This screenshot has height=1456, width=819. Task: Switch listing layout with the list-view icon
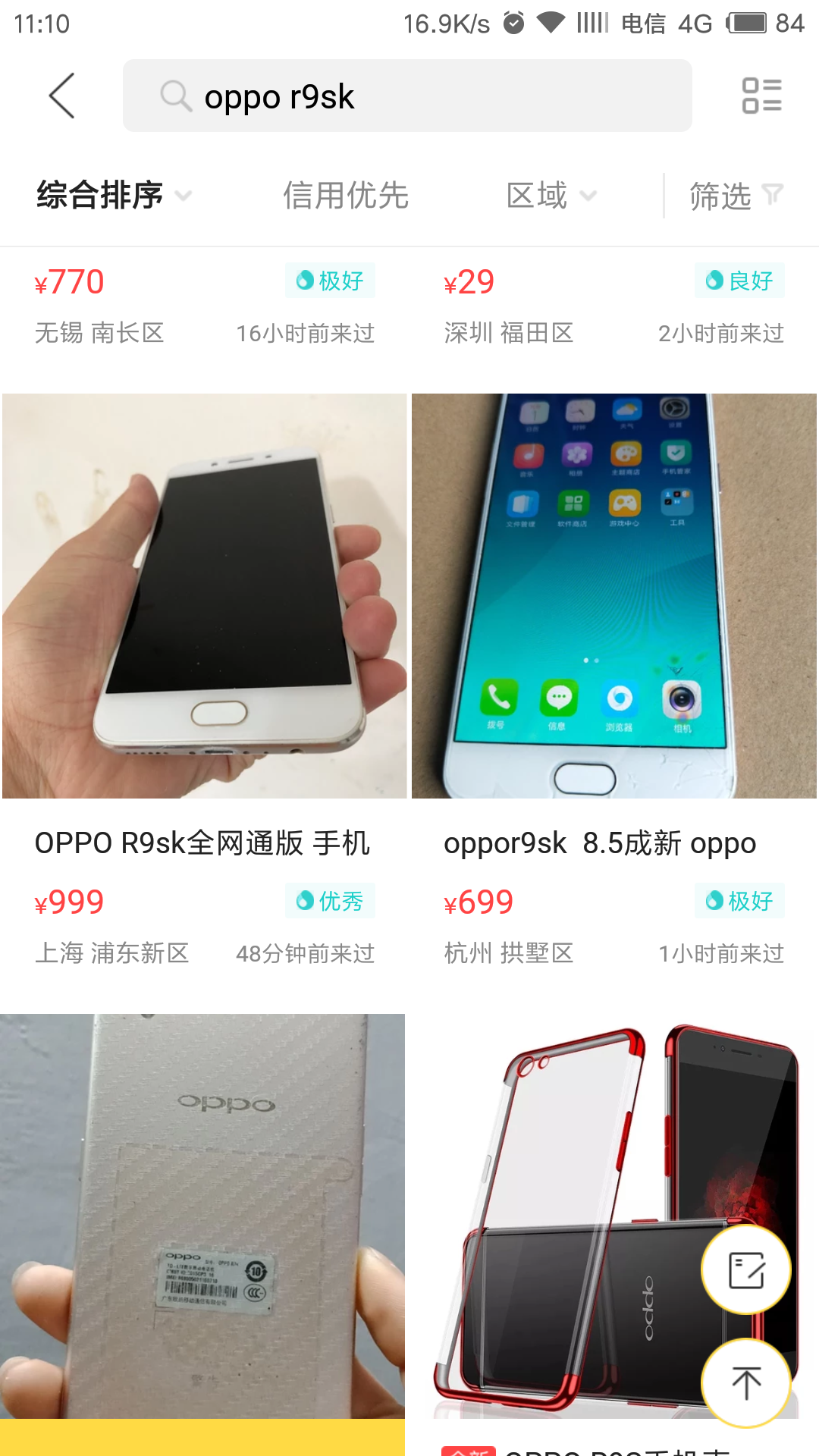coord(761,96)
